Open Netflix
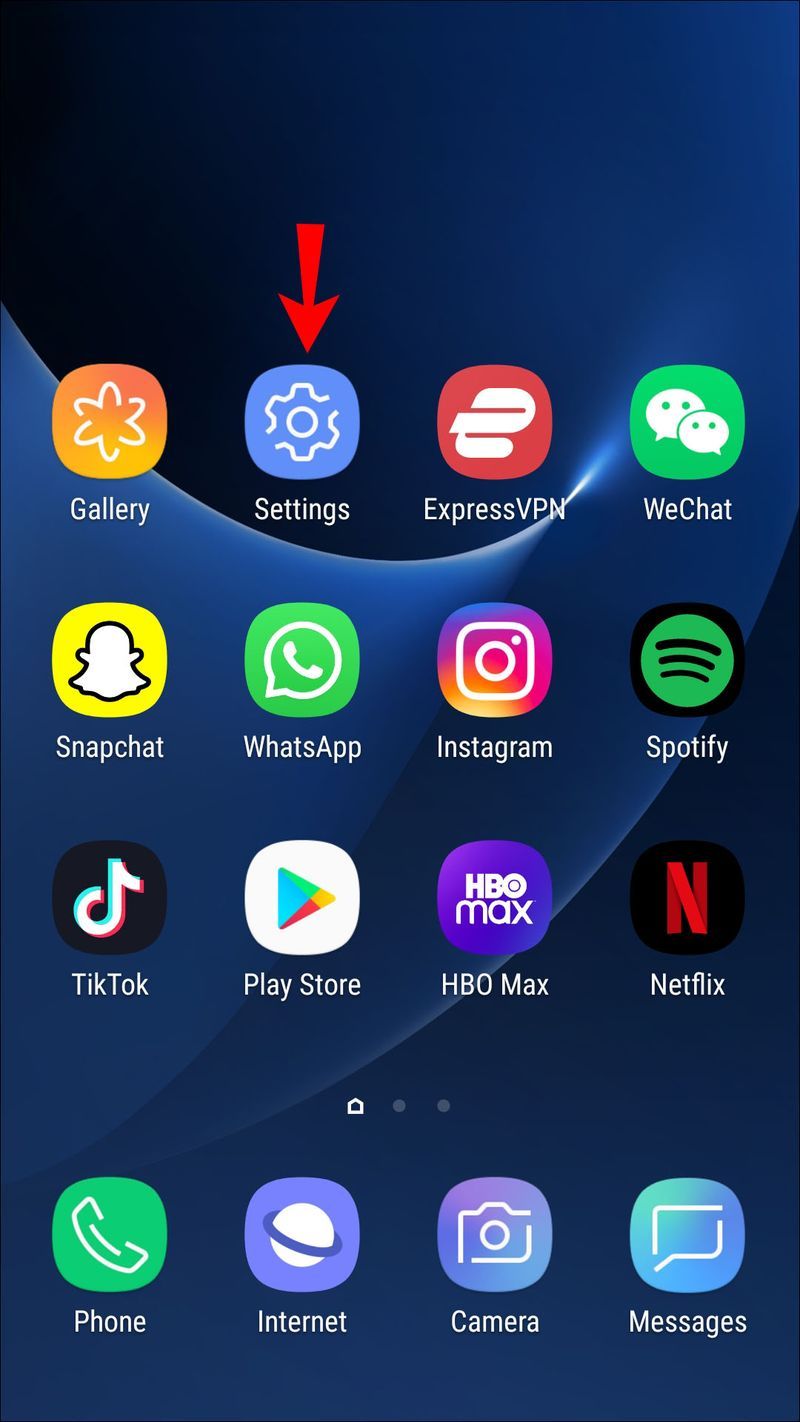Image resolution: width=800 pixels, height=1422 pixels. (x=687, y=897)
